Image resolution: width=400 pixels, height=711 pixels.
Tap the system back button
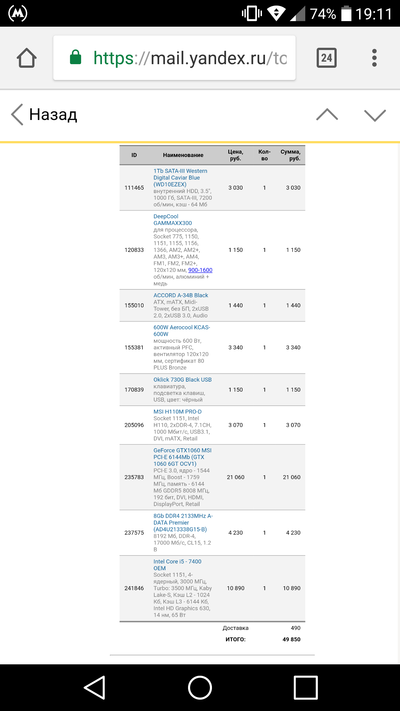[x=95, y=687]
